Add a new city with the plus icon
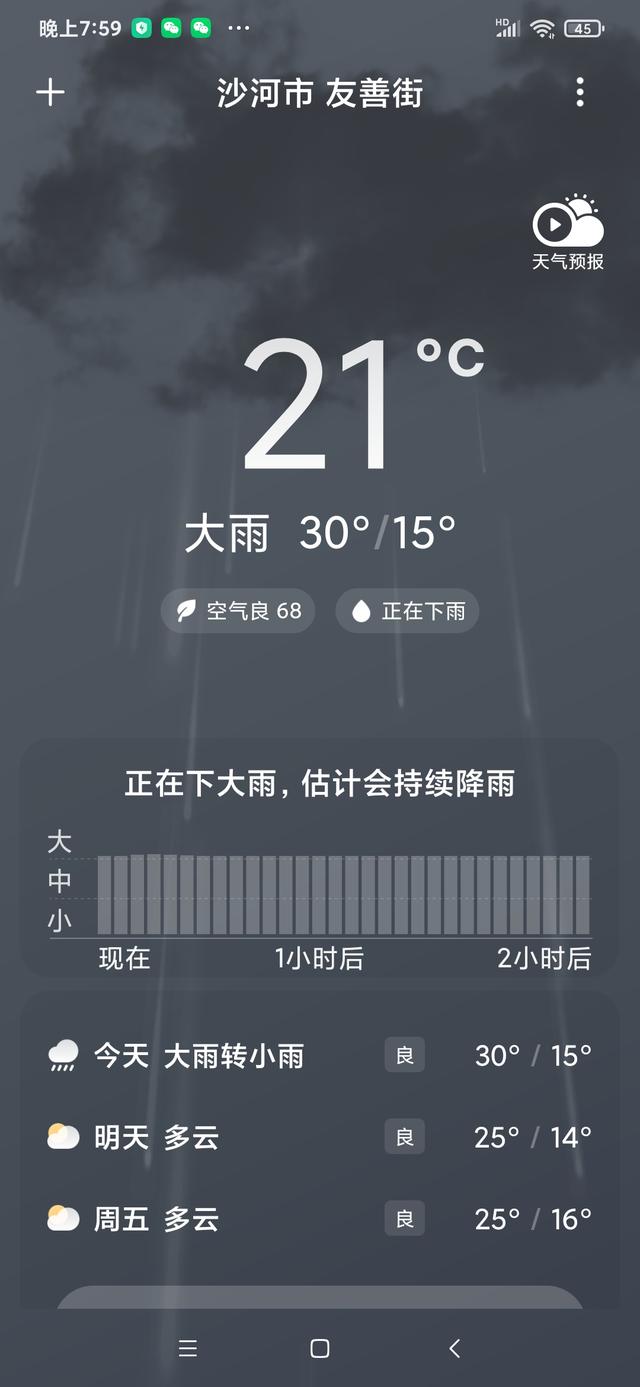Viewport: 640px width, 1387px height. 50,93
